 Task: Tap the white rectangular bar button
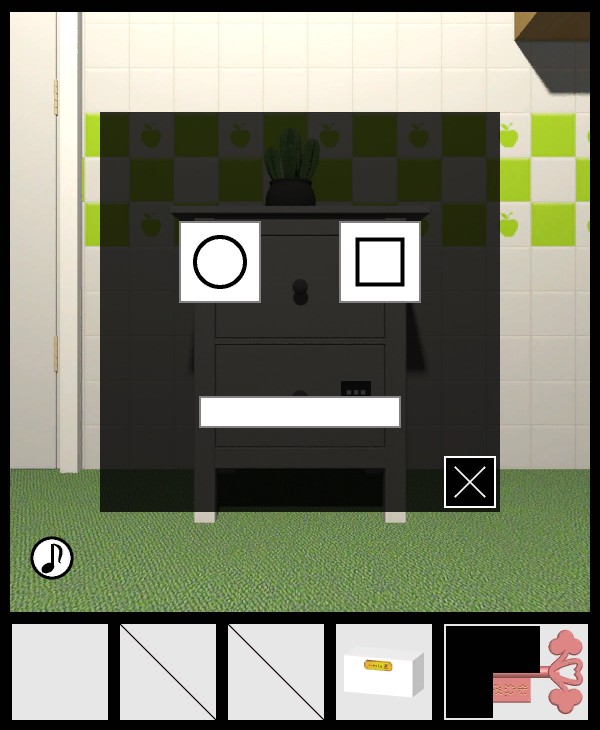pyautogui.click(x=300, y=412)
